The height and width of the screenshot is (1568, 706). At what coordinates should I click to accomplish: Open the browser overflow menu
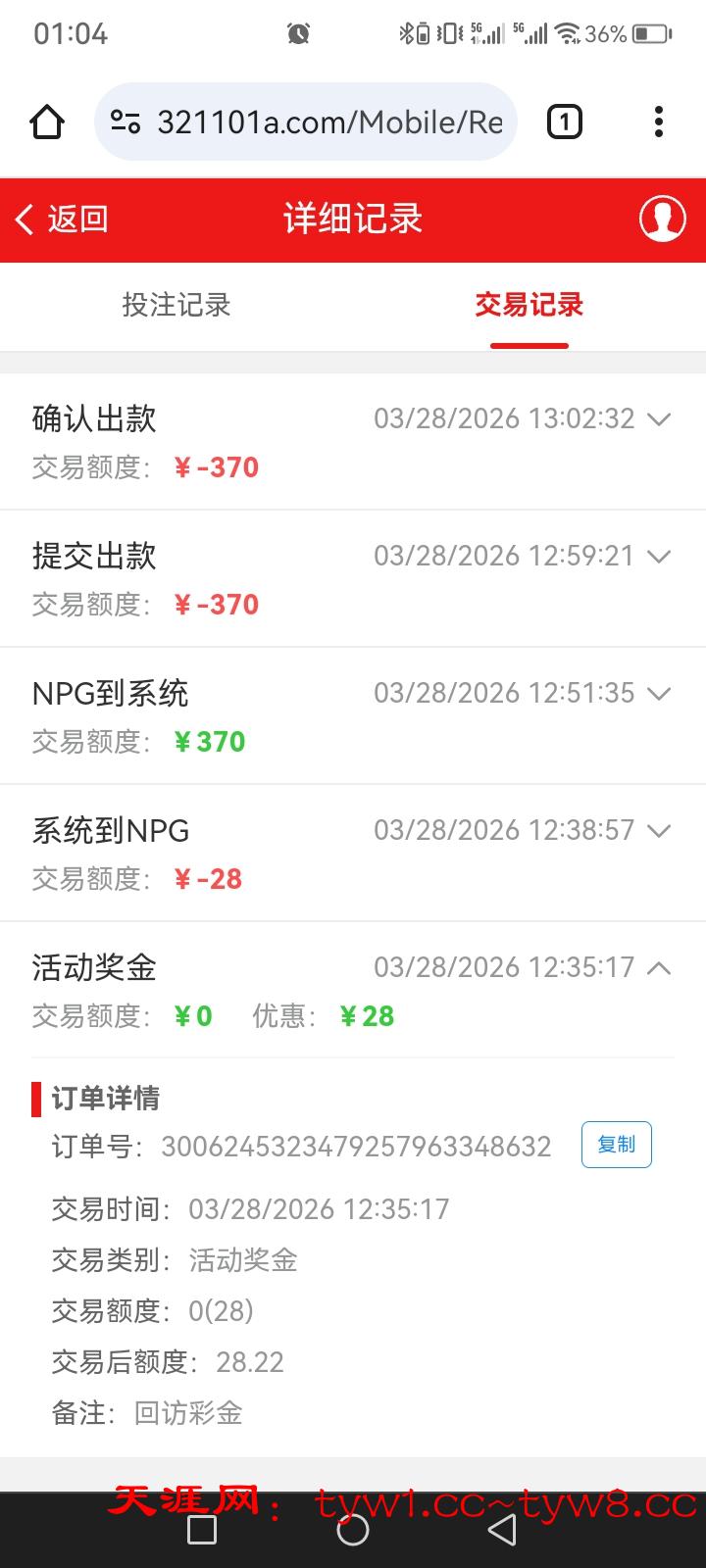(659, 122)
